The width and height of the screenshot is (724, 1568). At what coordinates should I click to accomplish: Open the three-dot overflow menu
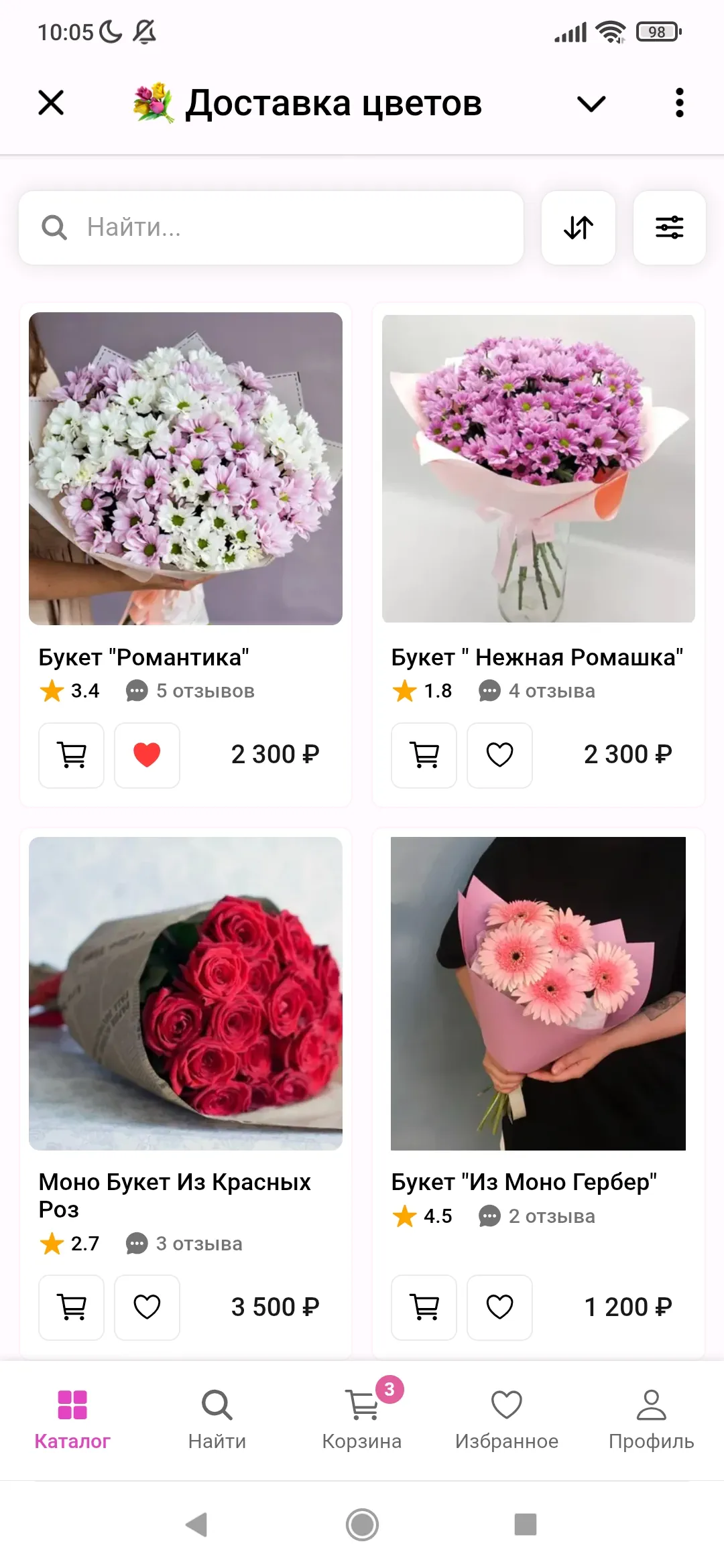[679, 103]
